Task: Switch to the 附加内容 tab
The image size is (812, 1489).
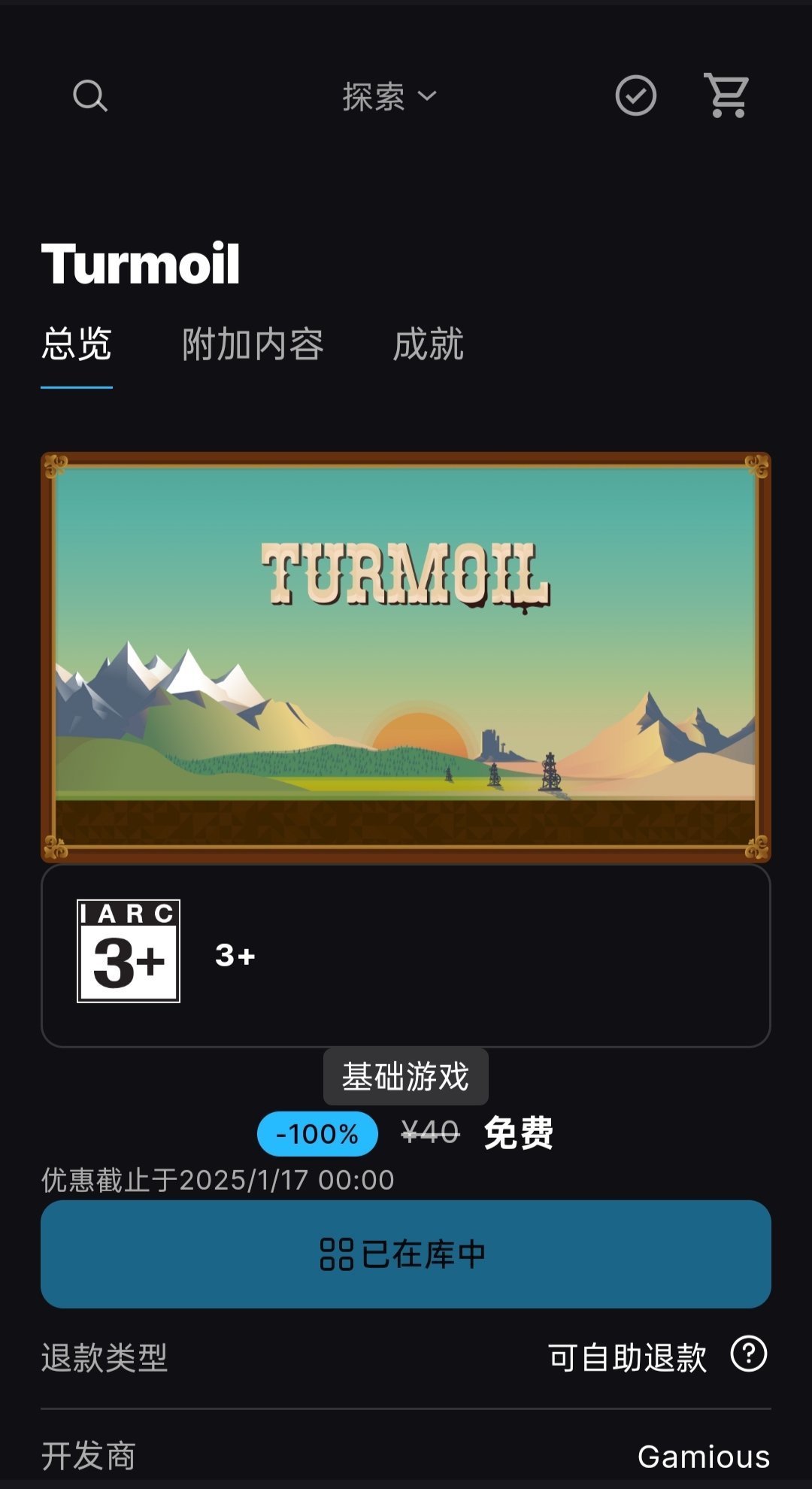Action: 253,344
